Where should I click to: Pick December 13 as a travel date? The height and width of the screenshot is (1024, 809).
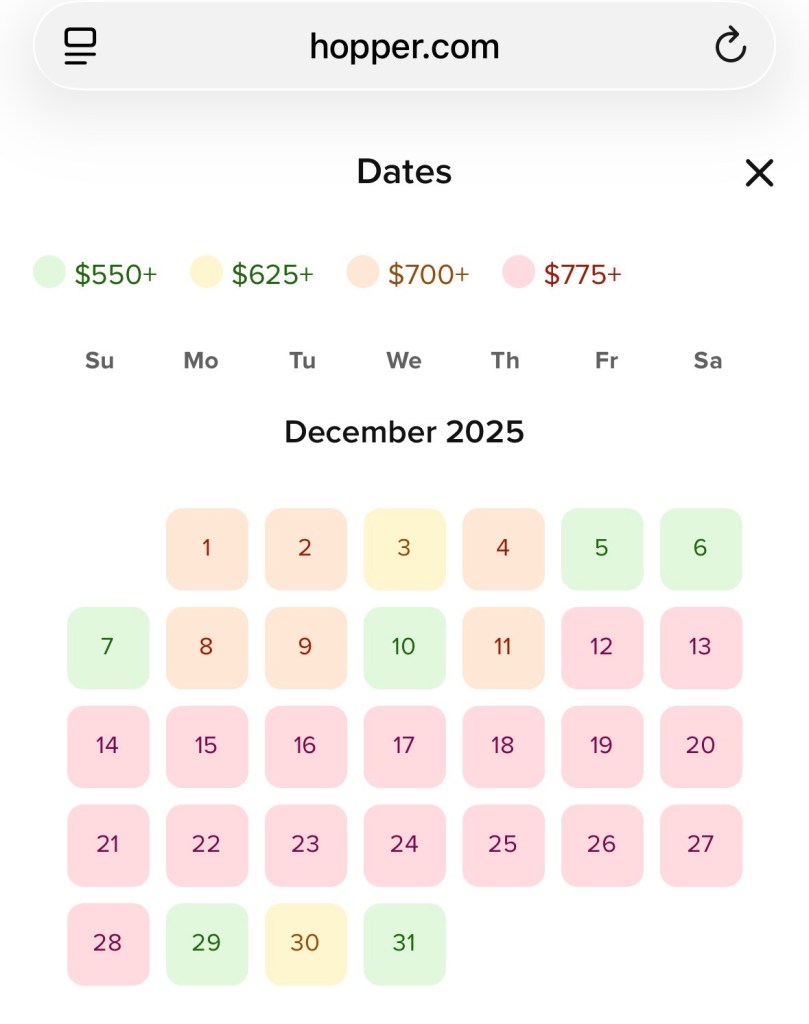click(701, 647)
